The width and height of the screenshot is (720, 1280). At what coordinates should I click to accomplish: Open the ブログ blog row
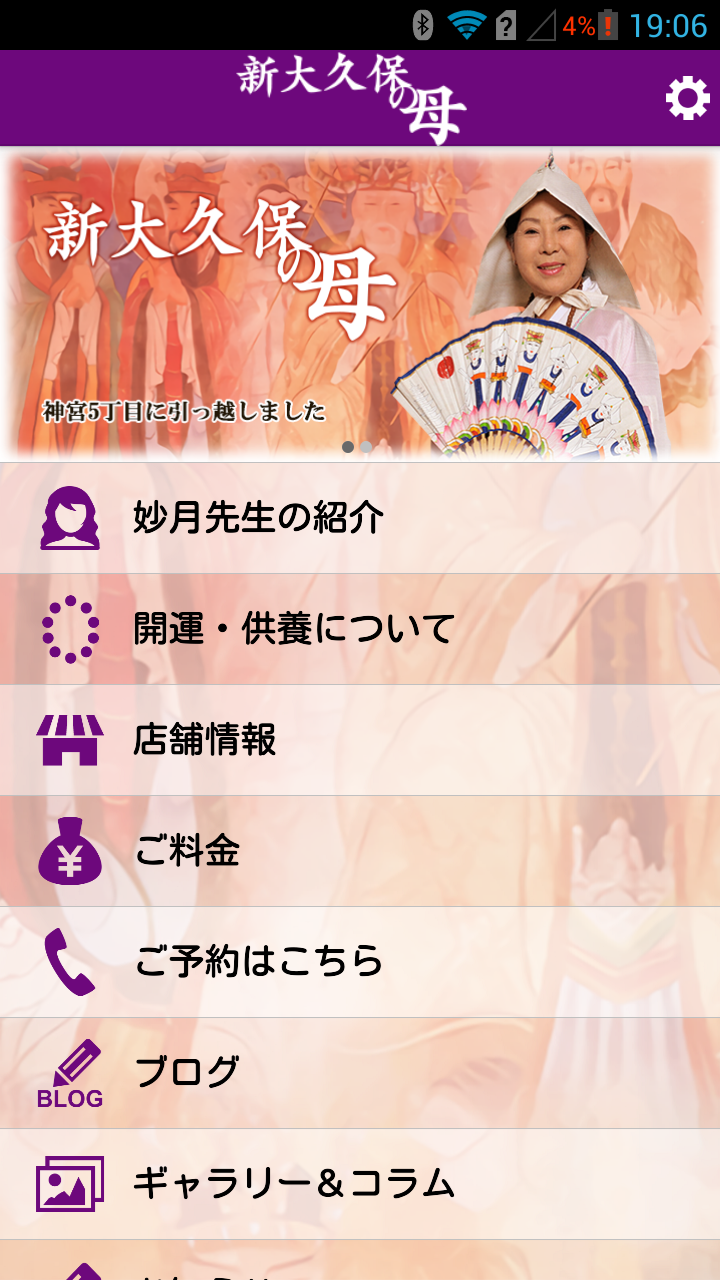(x=360, y=1073)
